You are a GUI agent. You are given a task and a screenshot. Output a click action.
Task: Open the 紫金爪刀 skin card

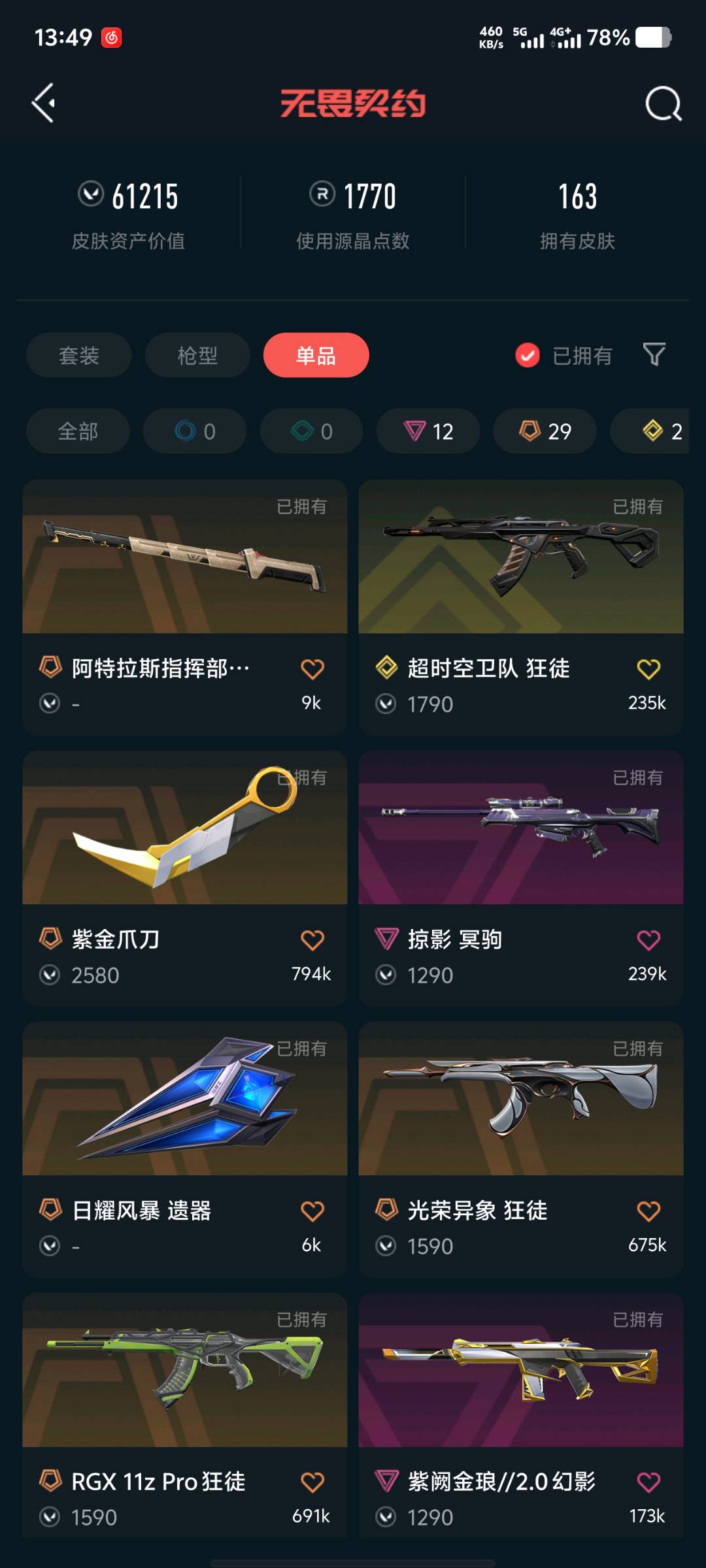(185, 879)
